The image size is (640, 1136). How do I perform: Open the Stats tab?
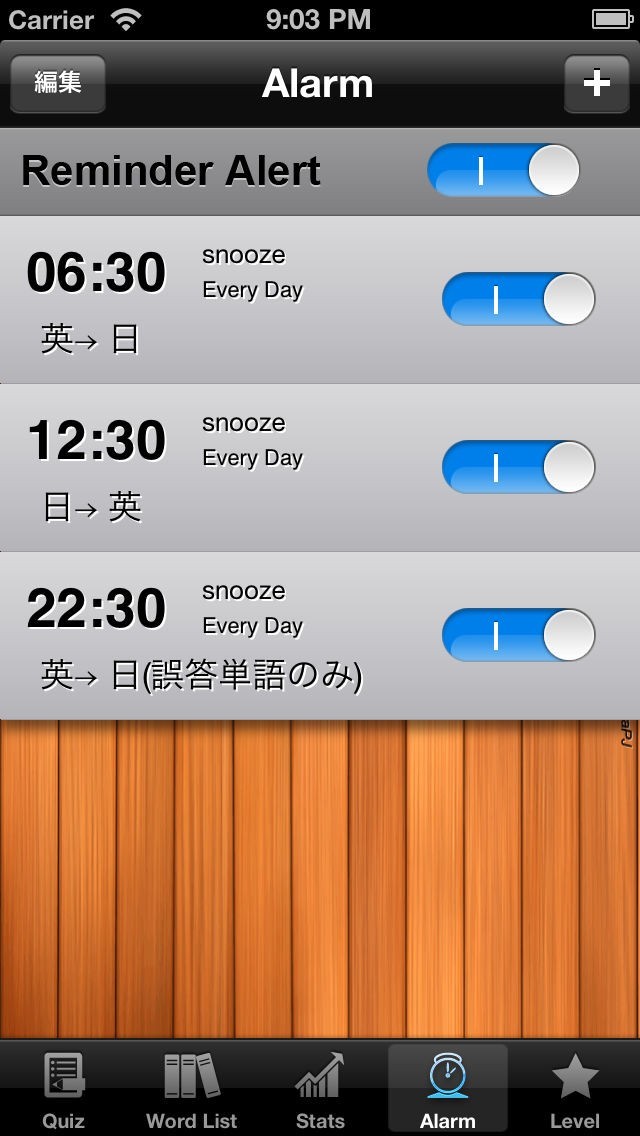coord(320,1090)
